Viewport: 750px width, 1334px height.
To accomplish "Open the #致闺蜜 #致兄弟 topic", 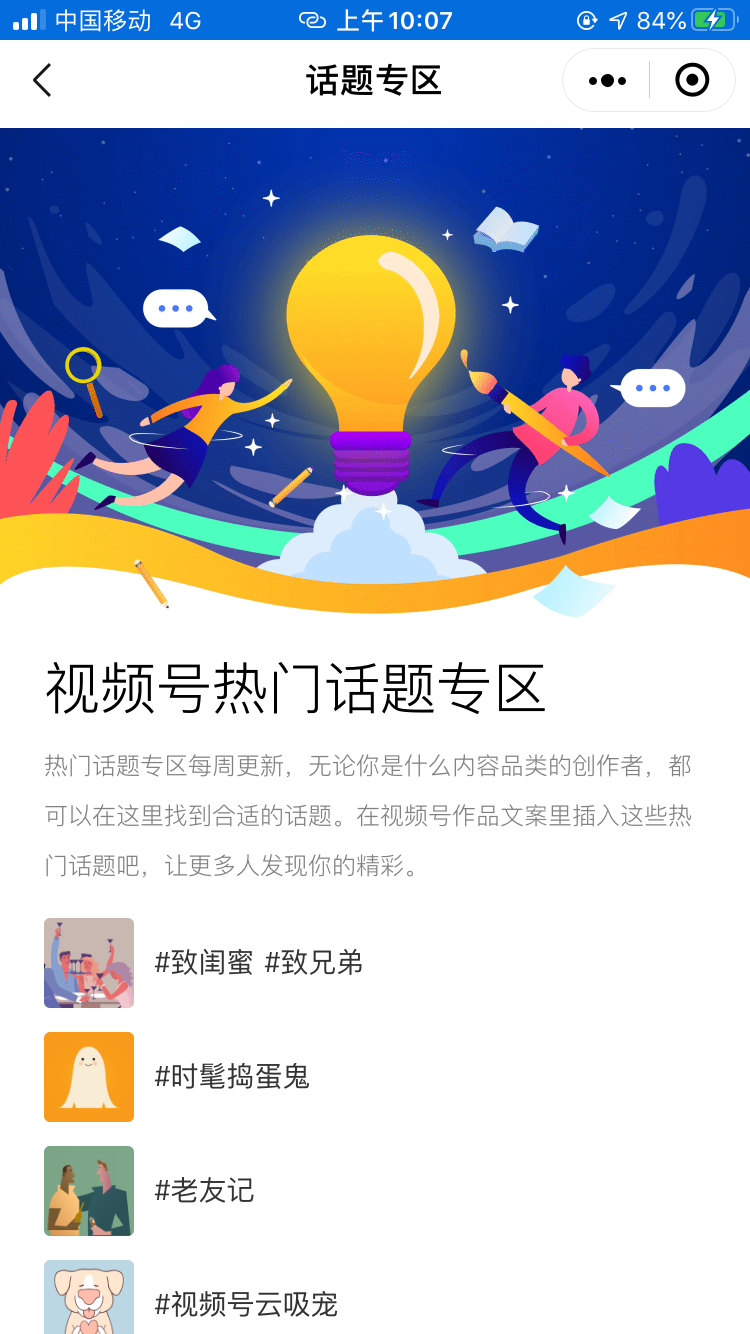I will 258,963.
